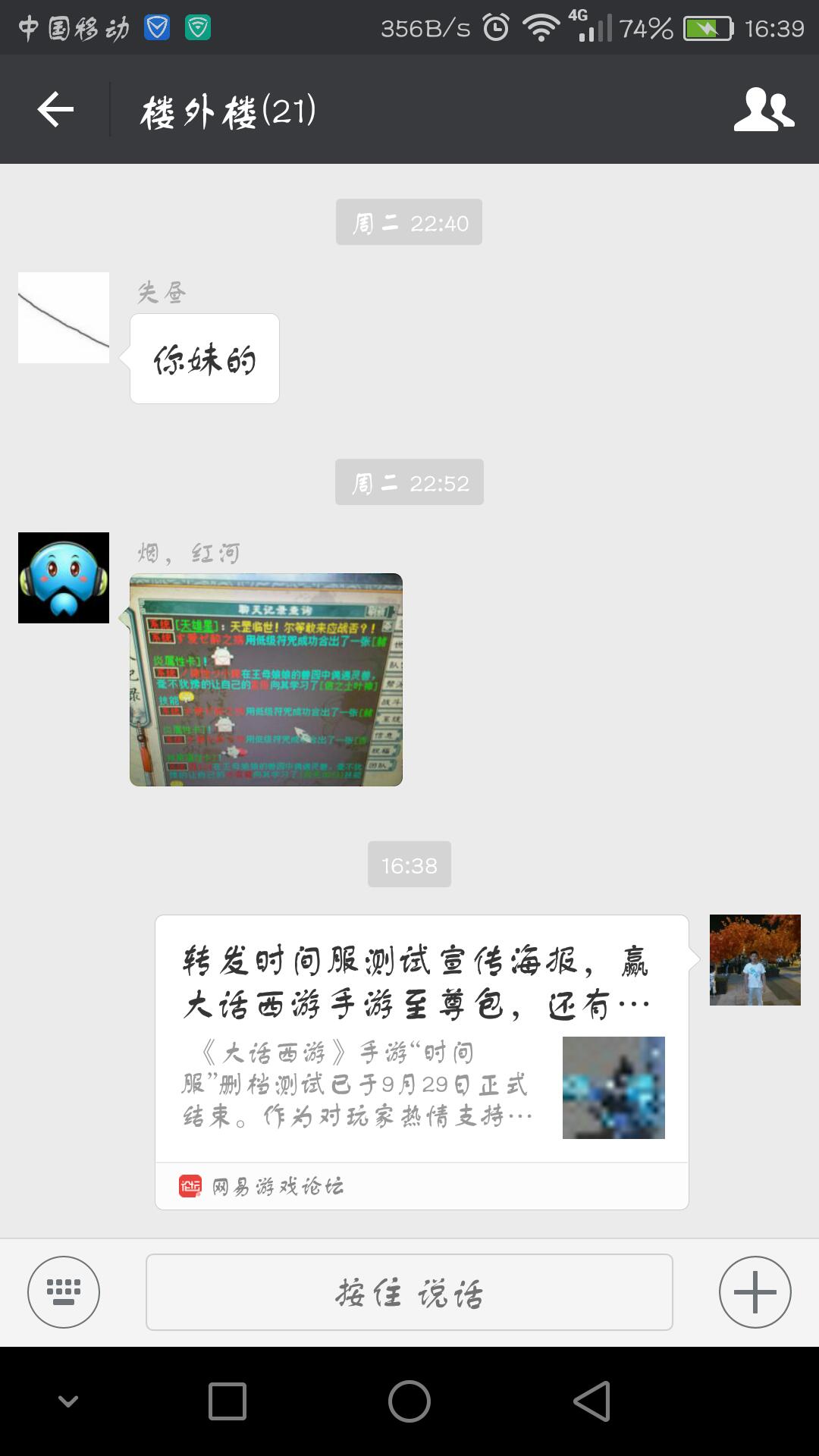Open the recent apps button

pos(227,1401)
